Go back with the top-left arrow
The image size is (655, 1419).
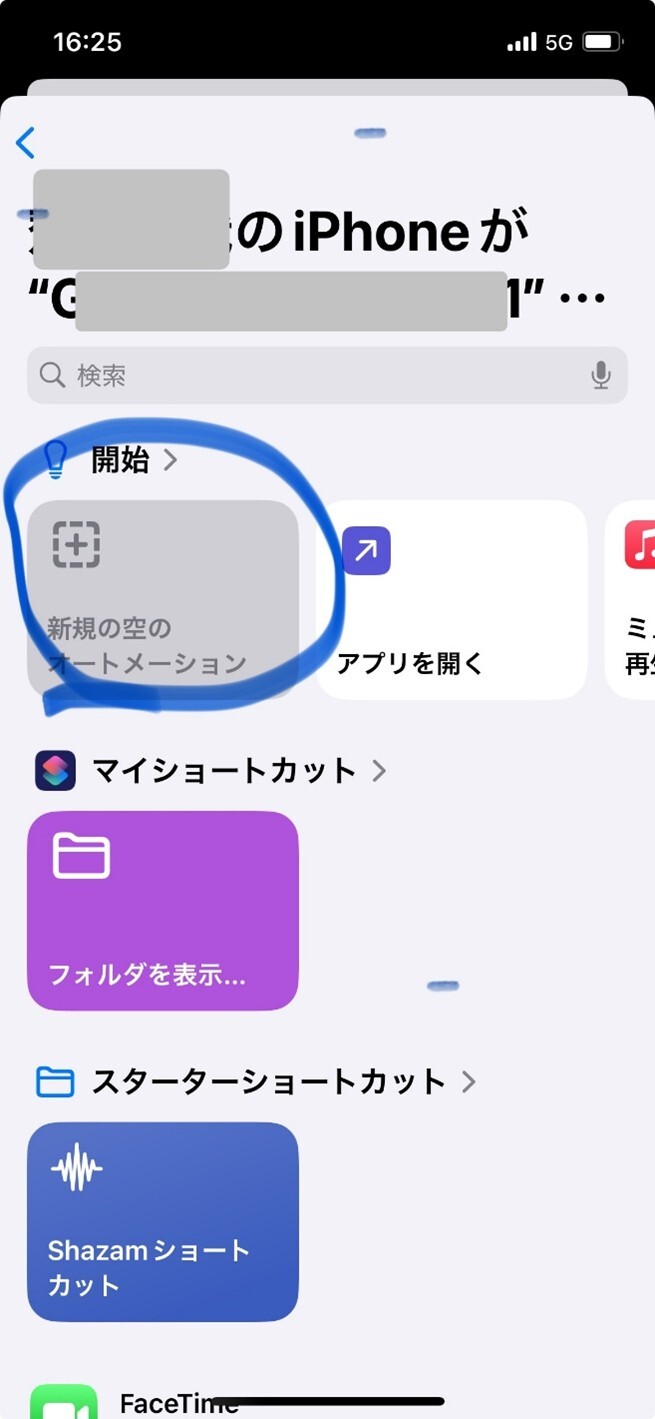[x=26, y=143]
